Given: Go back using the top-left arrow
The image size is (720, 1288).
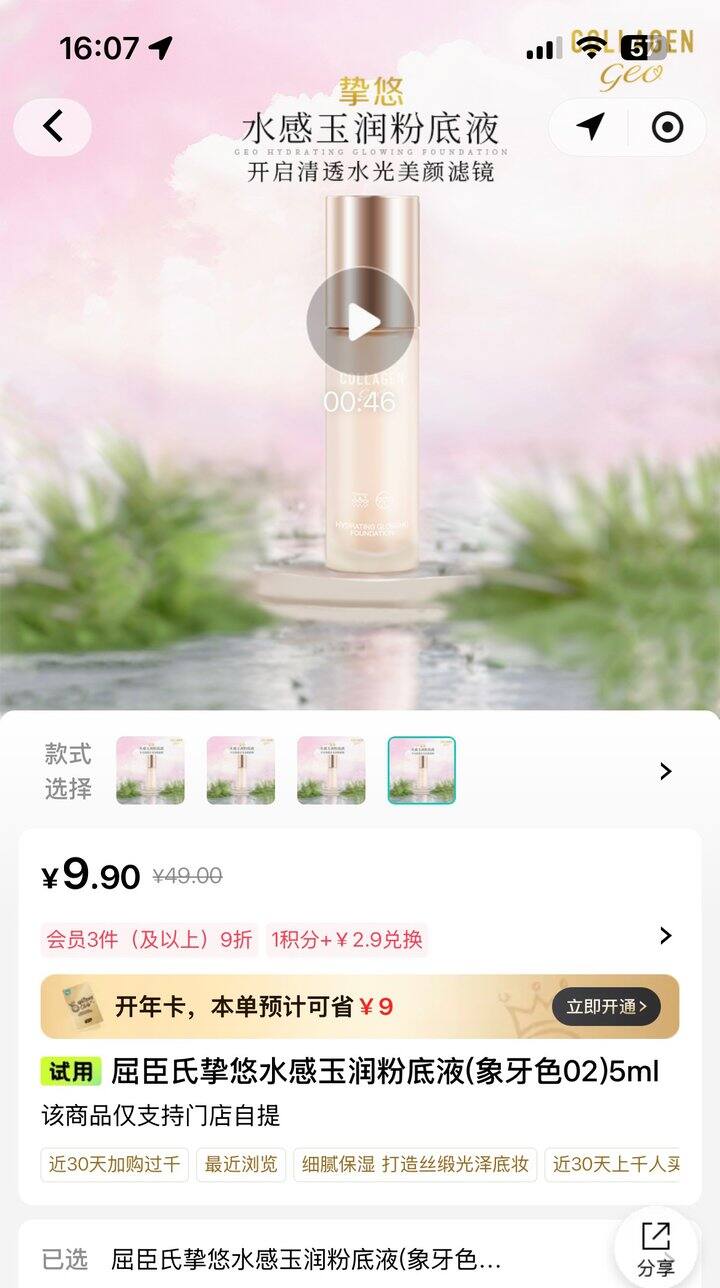Looking at the screenshot, I should click(x=53, y=127).
